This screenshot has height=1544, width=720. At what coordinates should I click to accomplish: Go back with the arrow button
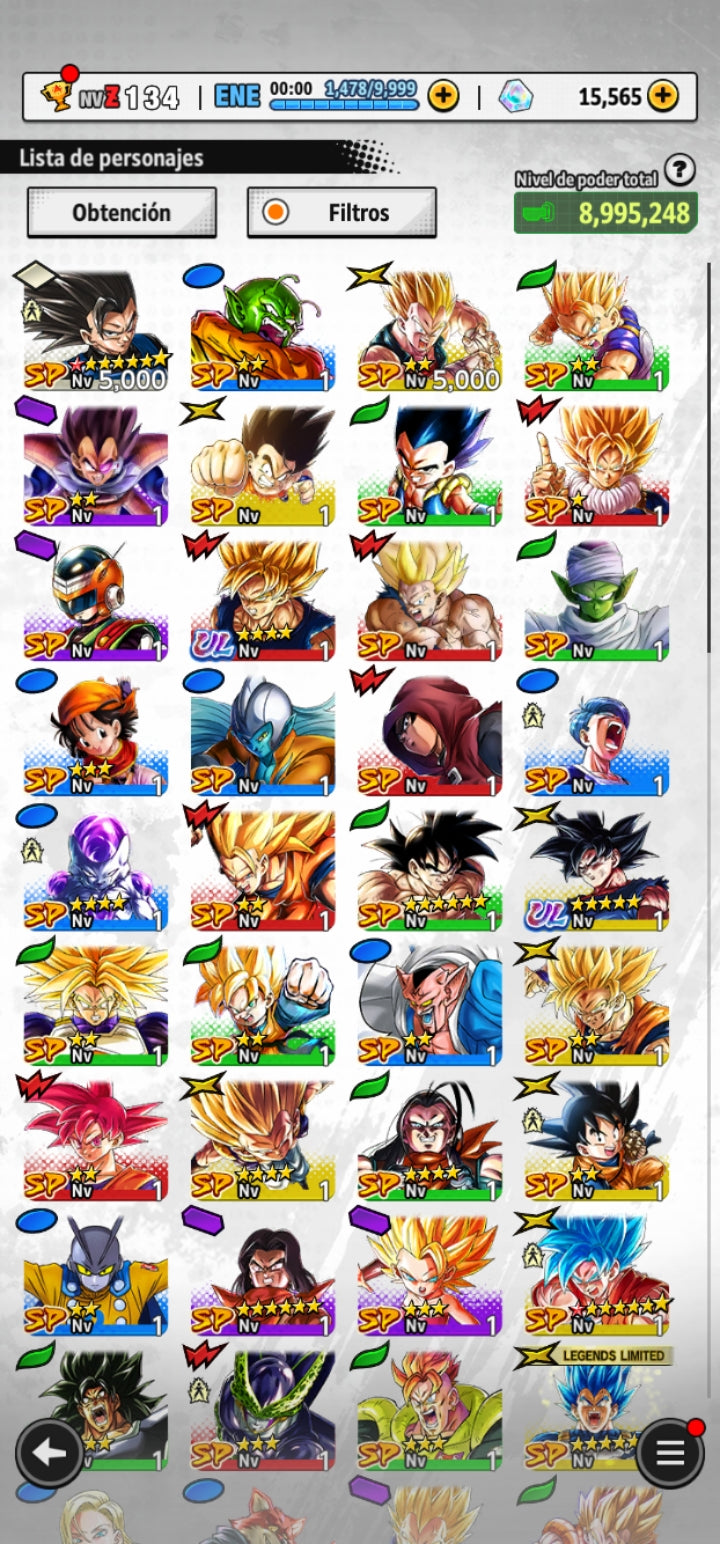coord(49,1453)
